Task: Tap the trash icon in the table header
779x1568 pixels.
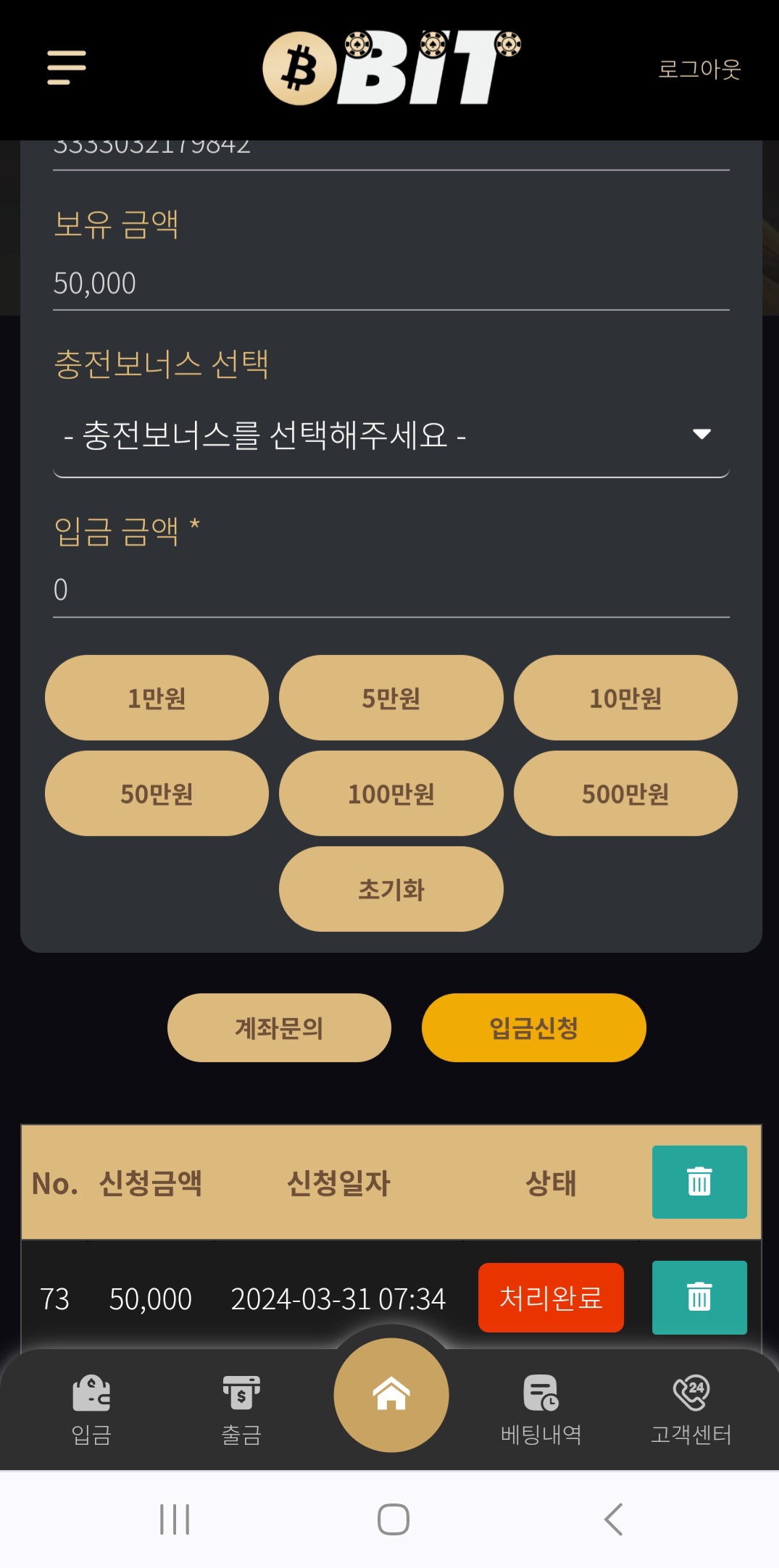Action: pos(699,1182)
